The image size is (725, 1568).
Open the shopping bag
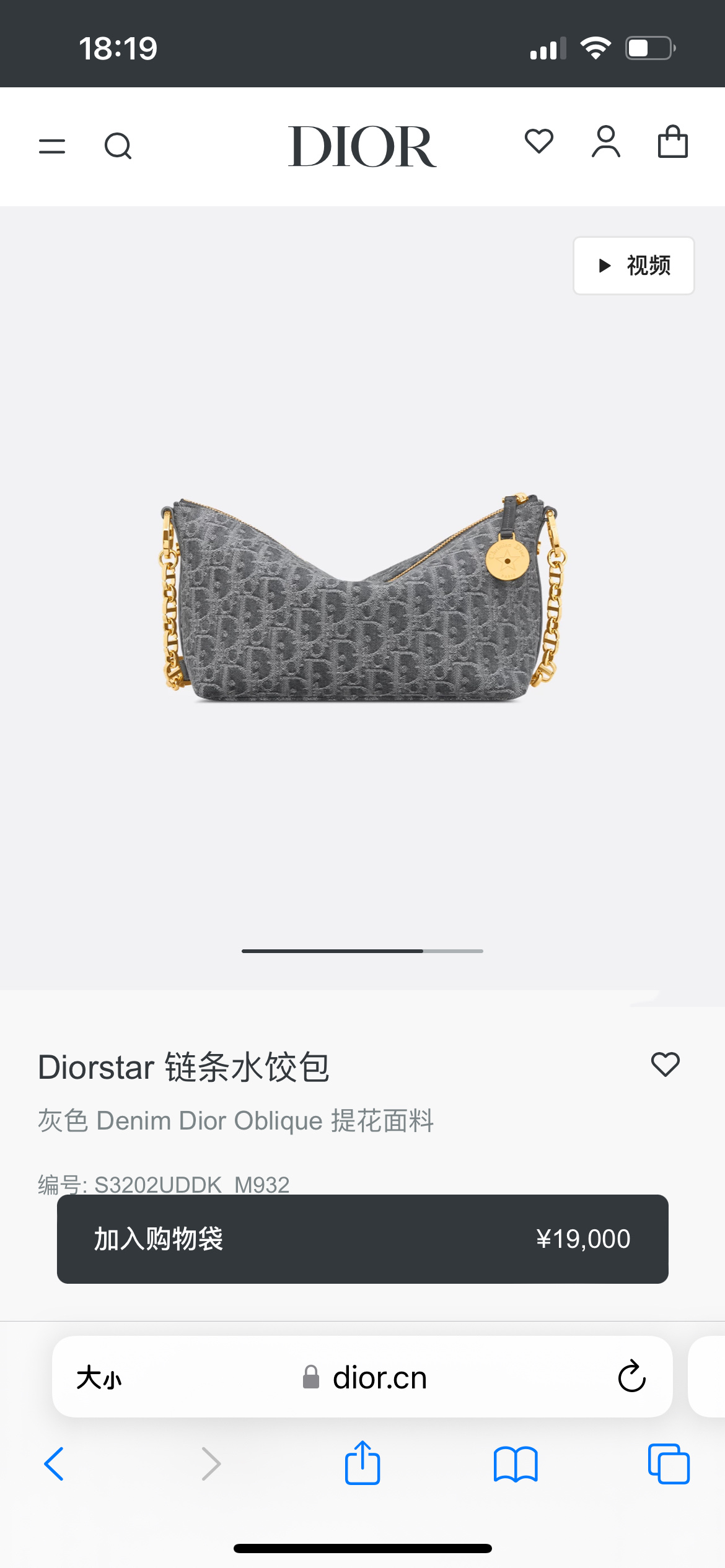672,142
